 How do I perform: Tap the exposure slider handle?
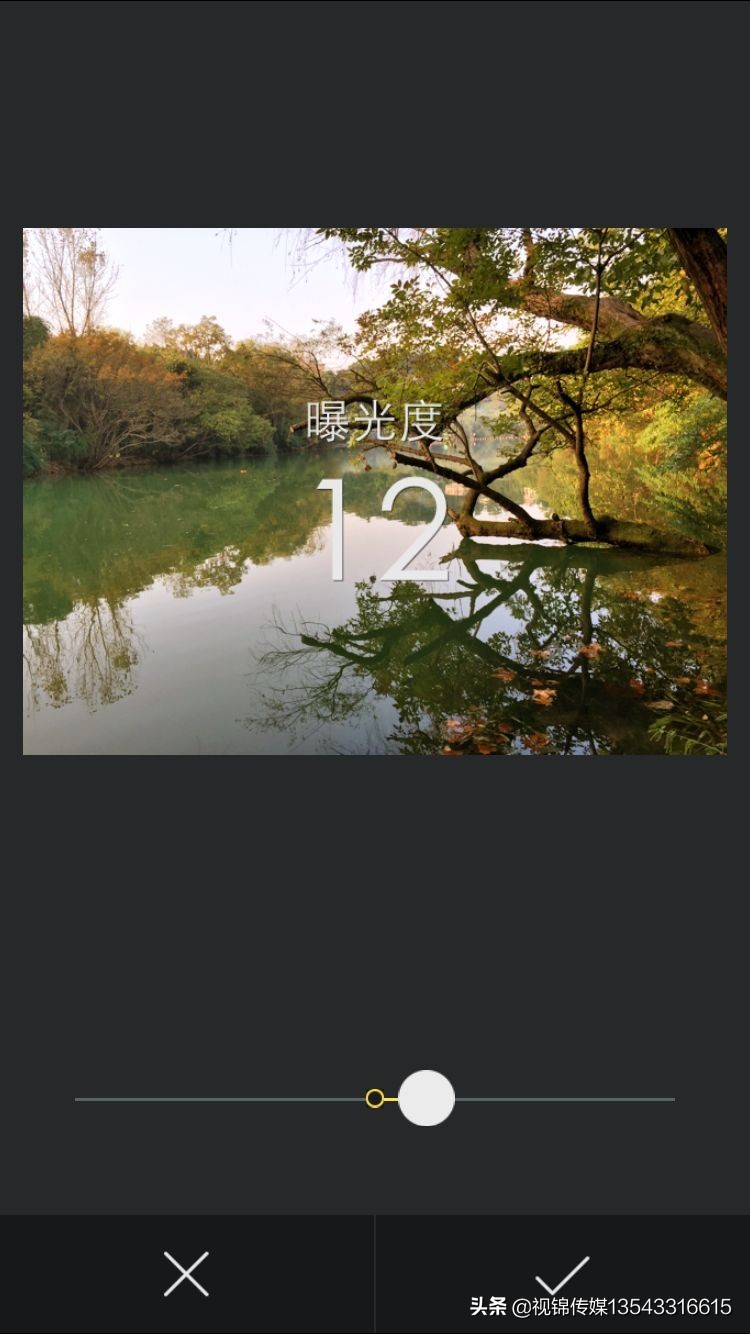(426, 1098)
